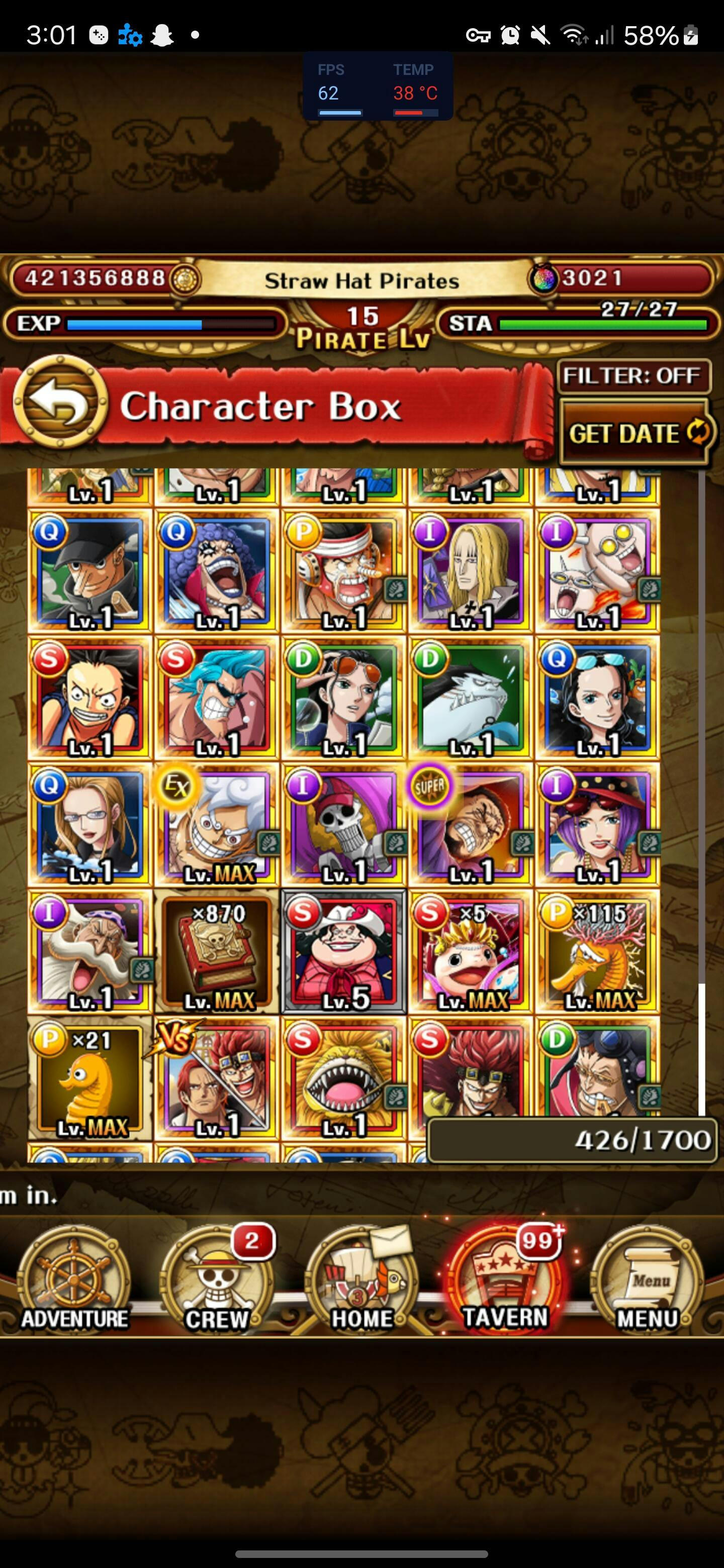Open the book item with ×870
This screenshot has width=724, height=1568.
[217, 952]
